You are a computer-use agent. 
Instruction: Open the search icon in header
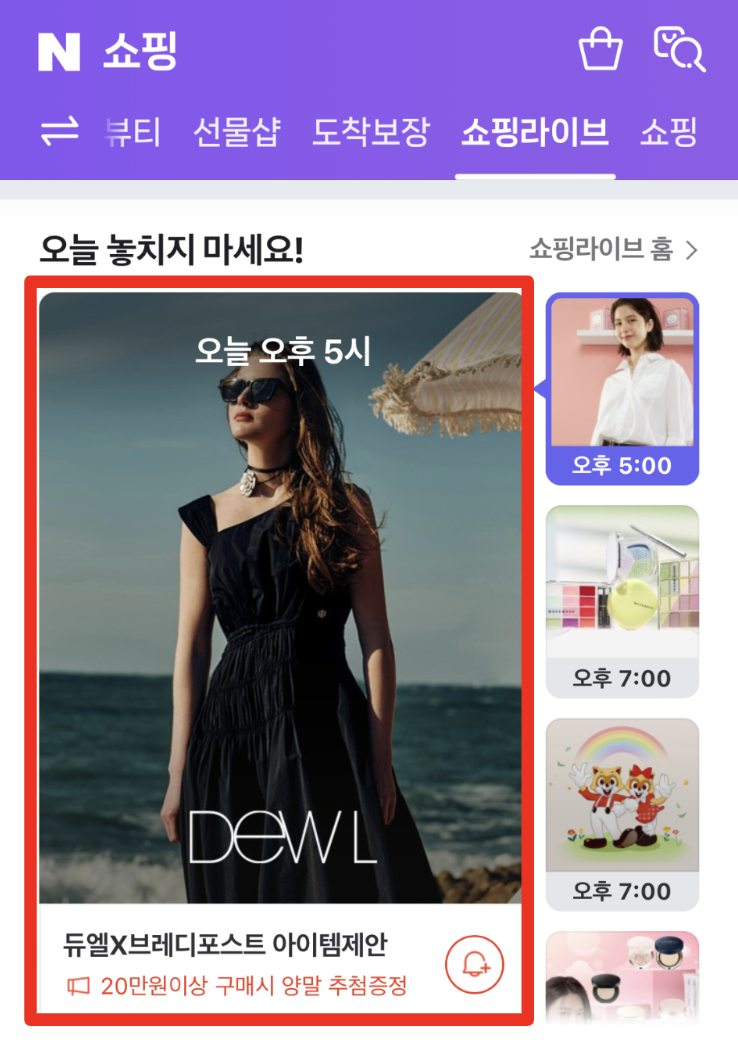[x=679, y=48]
